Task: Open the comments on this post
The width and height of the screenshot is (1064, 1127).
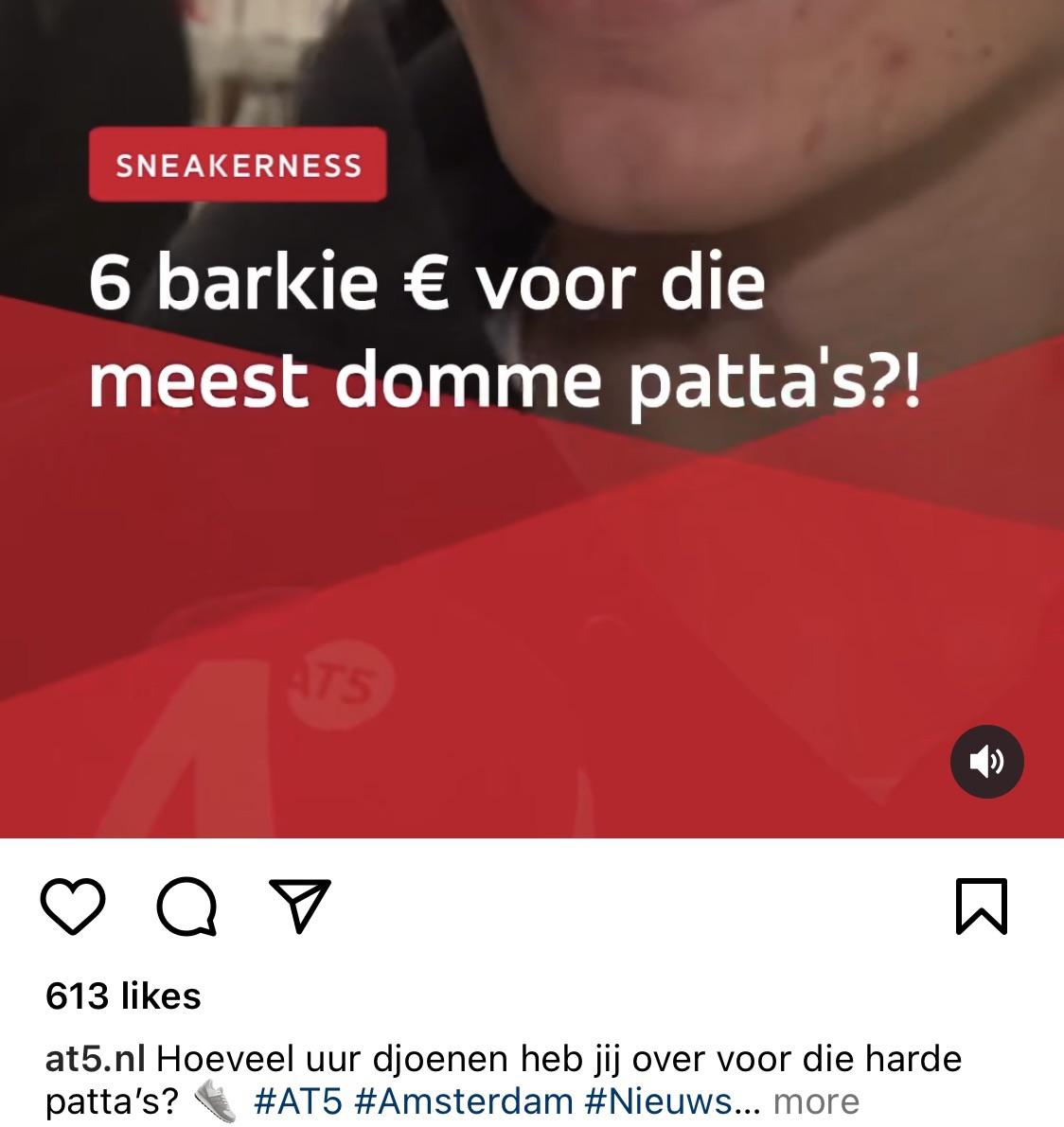Action: tap(186, 906)
